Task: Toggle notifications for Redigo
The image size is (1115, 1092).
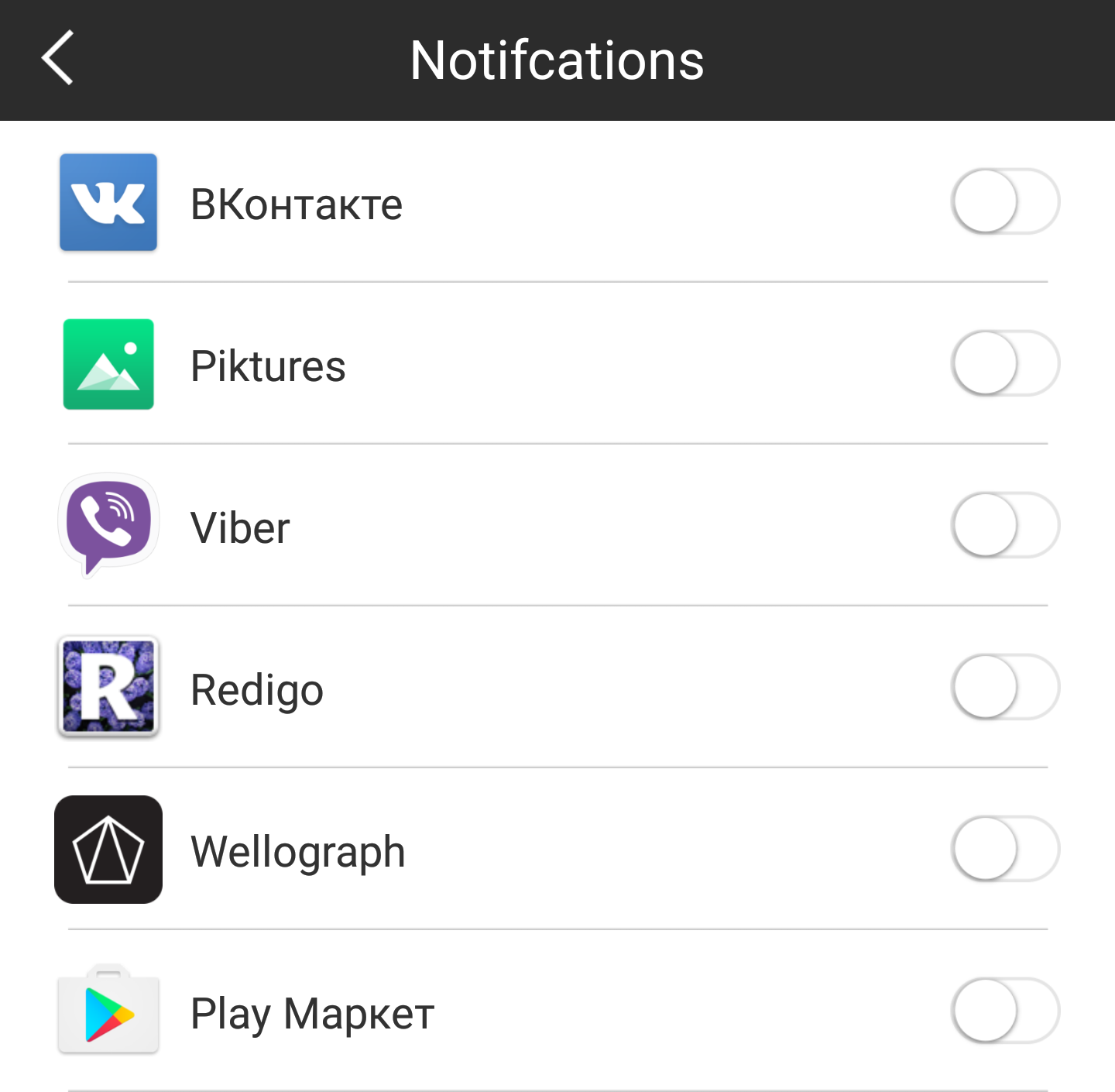Action: pos(1004,688)
